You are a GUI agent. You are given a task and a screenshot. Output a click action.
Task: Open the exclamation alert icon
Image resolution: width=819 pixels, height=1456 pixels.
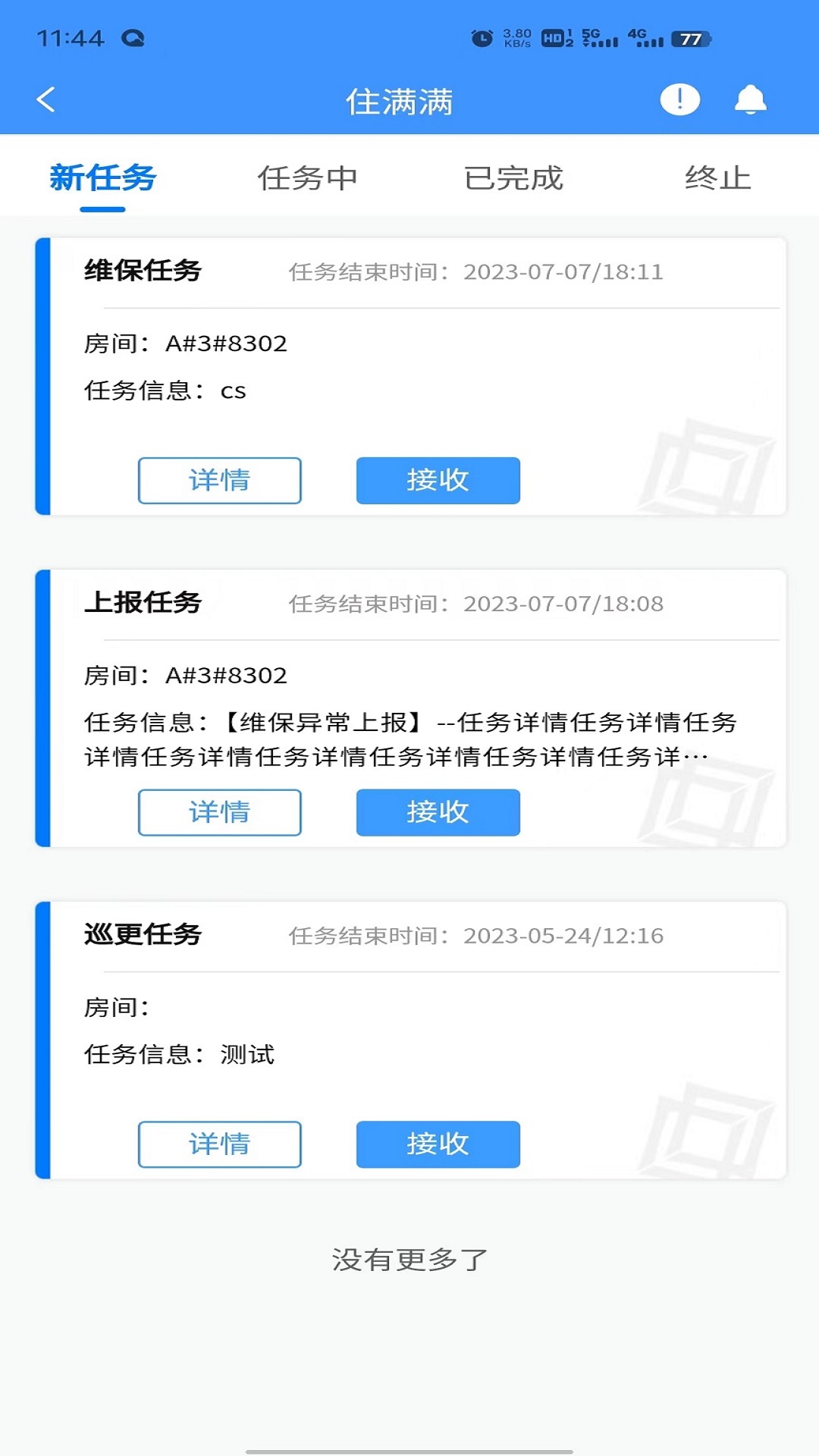(x=679, y=99)
